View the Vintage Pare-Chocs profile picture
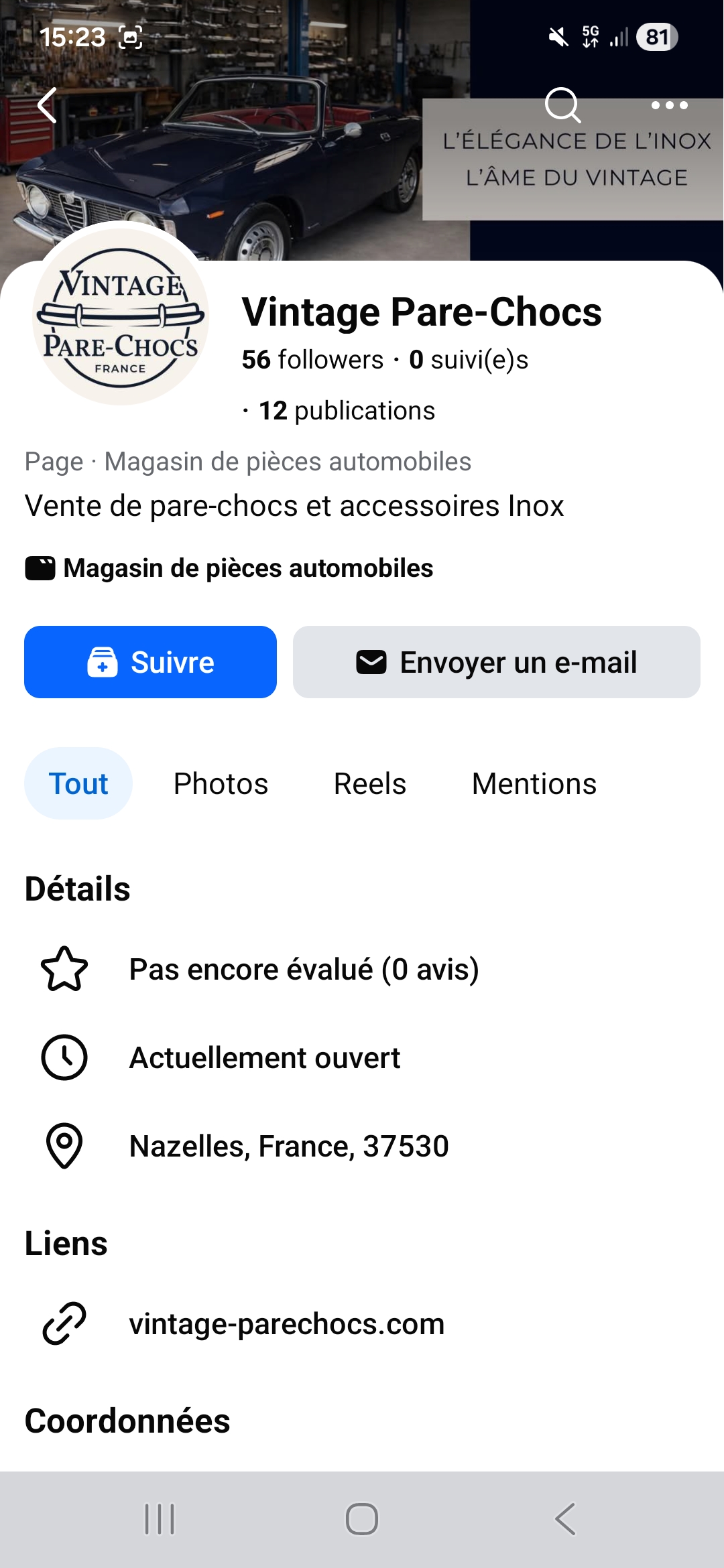Image resolution: width=724 pixels, height=1568 pixels. pyautogui.click(x=121, y=316)
